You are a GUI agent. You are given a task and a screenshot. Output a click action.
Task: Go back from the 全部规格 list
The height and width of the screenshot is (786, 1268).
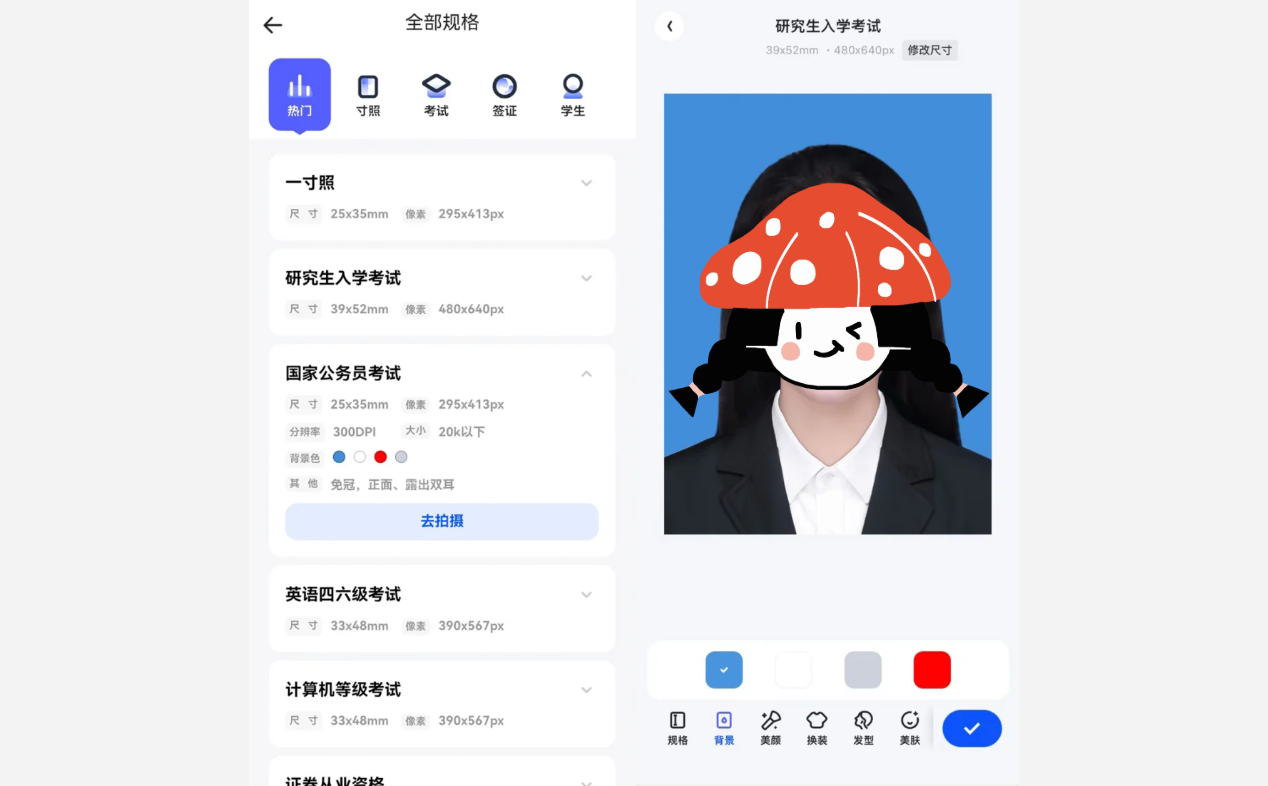click(x=273, y=26)
